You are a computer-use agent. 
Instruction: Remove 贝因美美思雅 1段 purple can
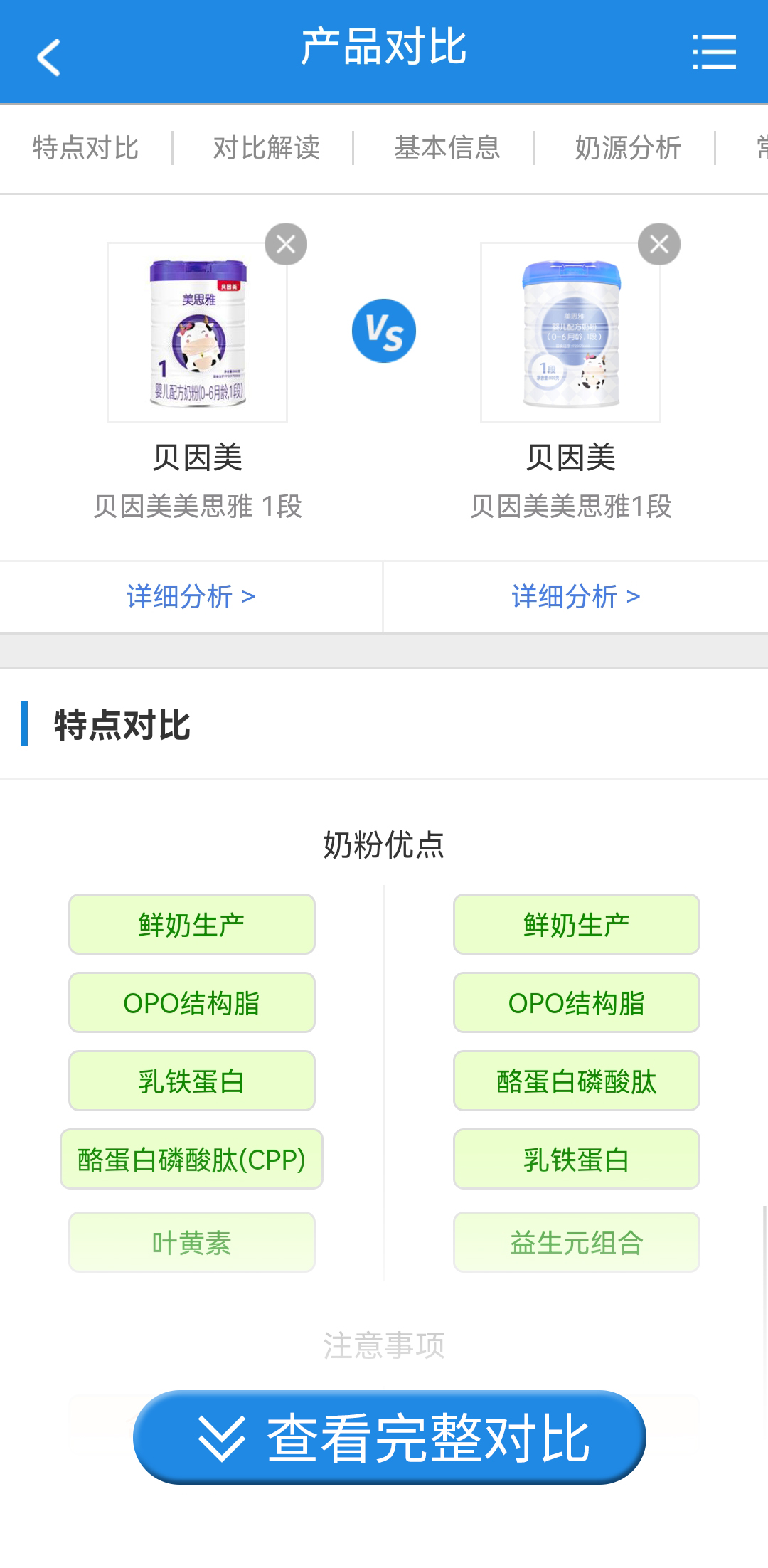click(286, 245)
